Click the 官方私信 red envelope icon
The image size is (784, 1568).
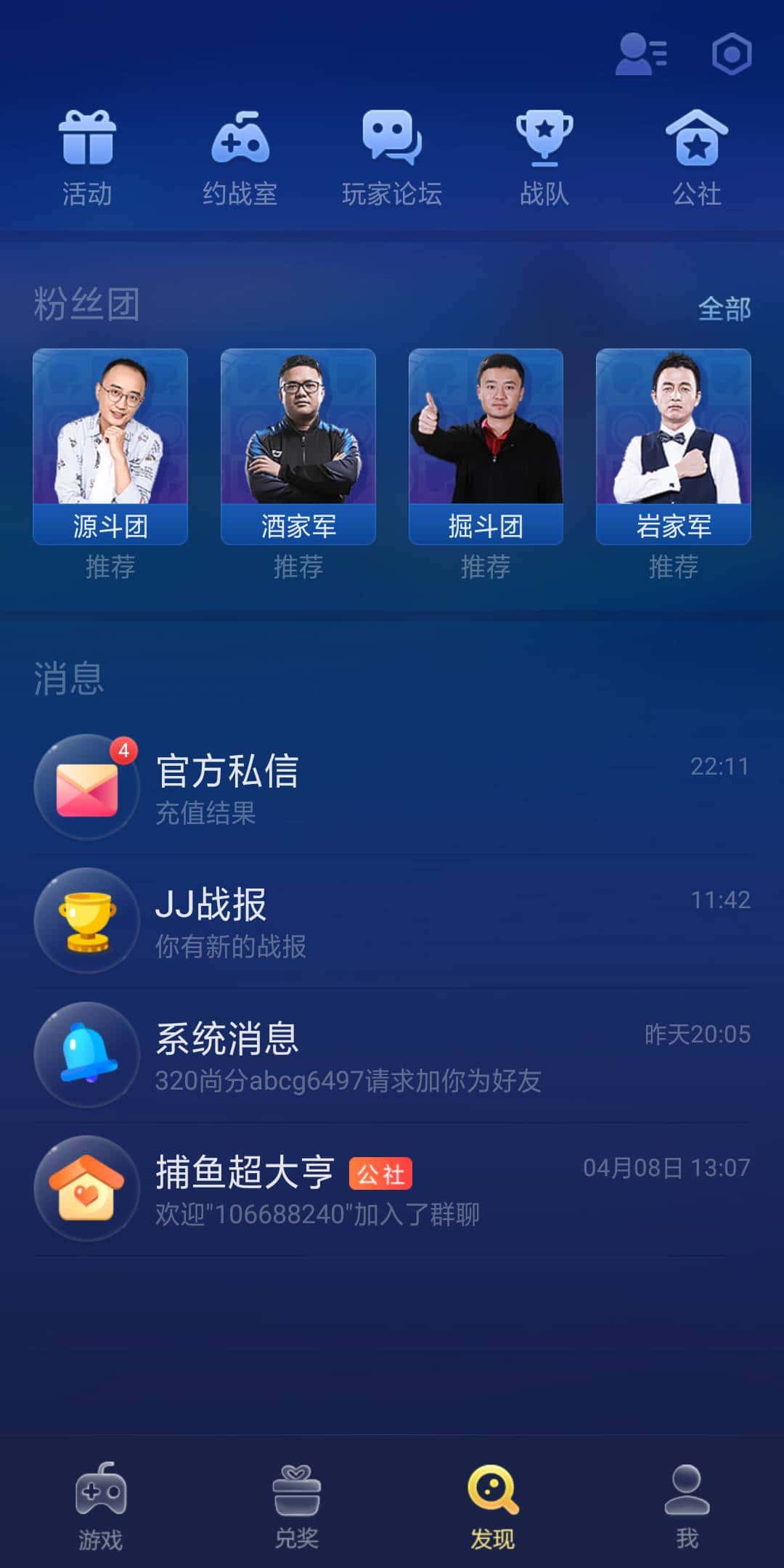tap(86, 789)
